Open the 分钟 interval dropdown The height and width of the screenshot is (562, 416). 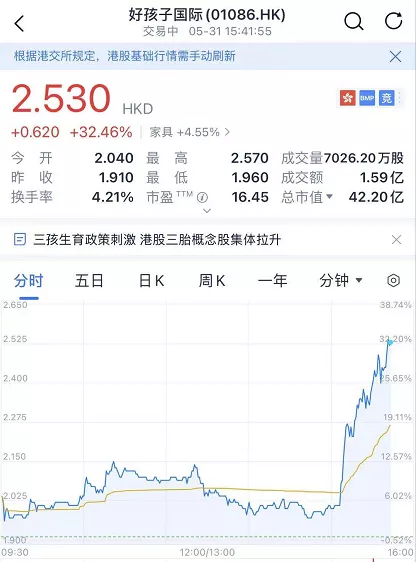tap(341, 281)
